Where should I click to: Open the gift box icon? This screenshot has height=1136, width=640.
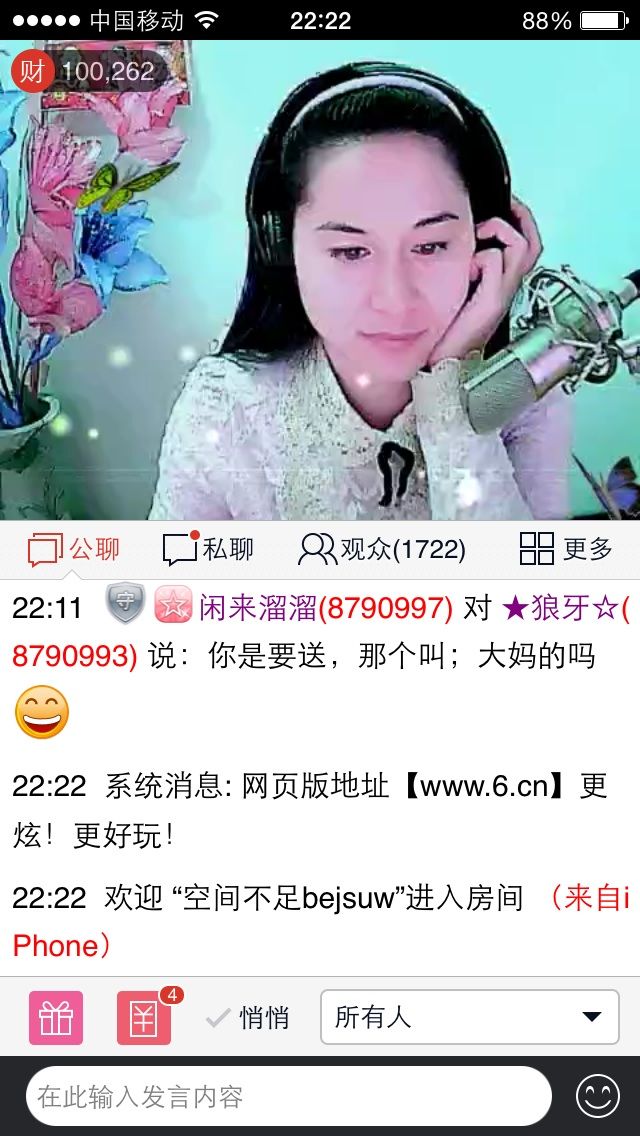pos(56,1018)
